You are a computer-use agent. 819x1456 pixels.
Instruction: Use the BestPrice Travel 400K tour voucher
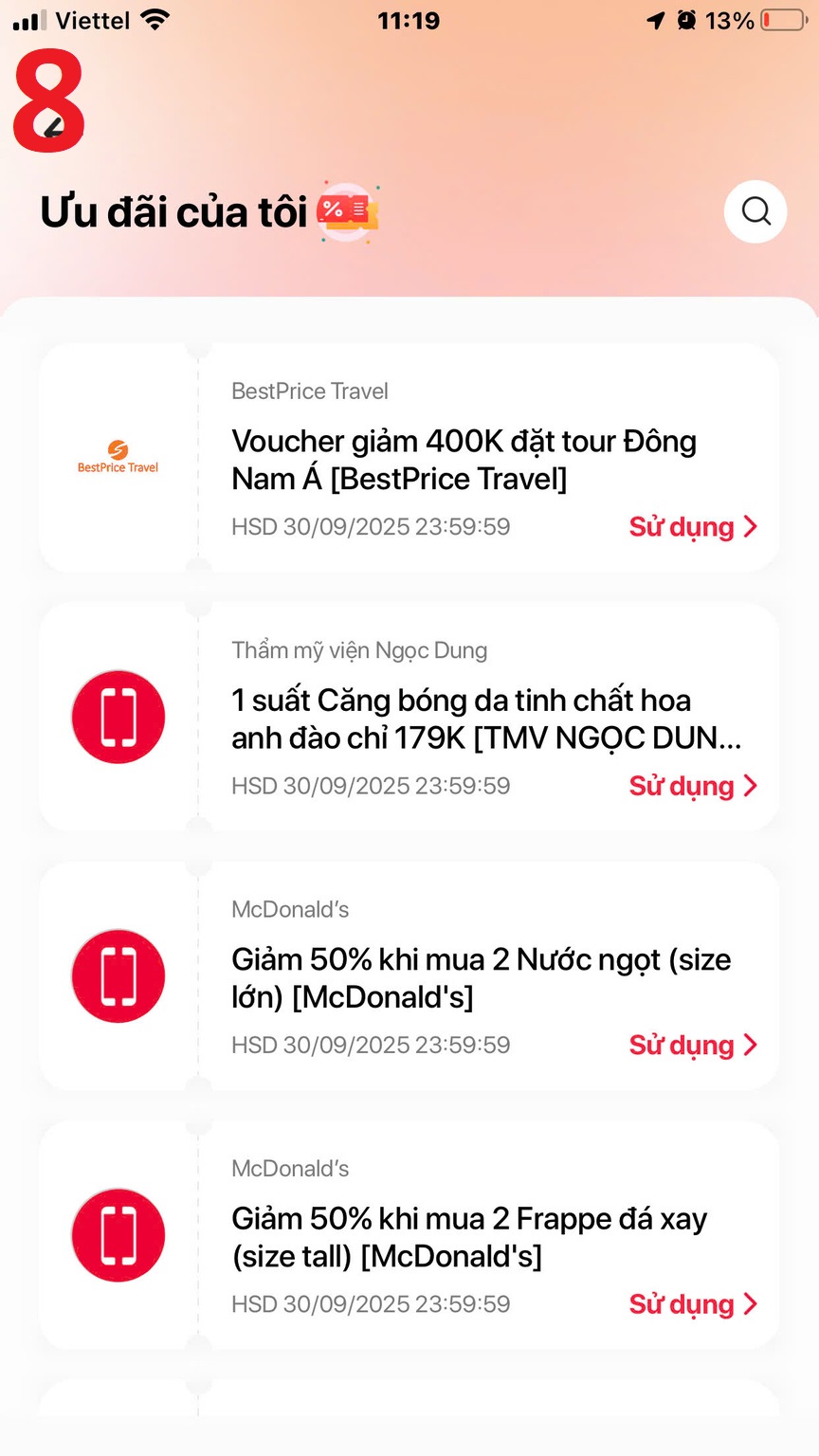(693, 527)
